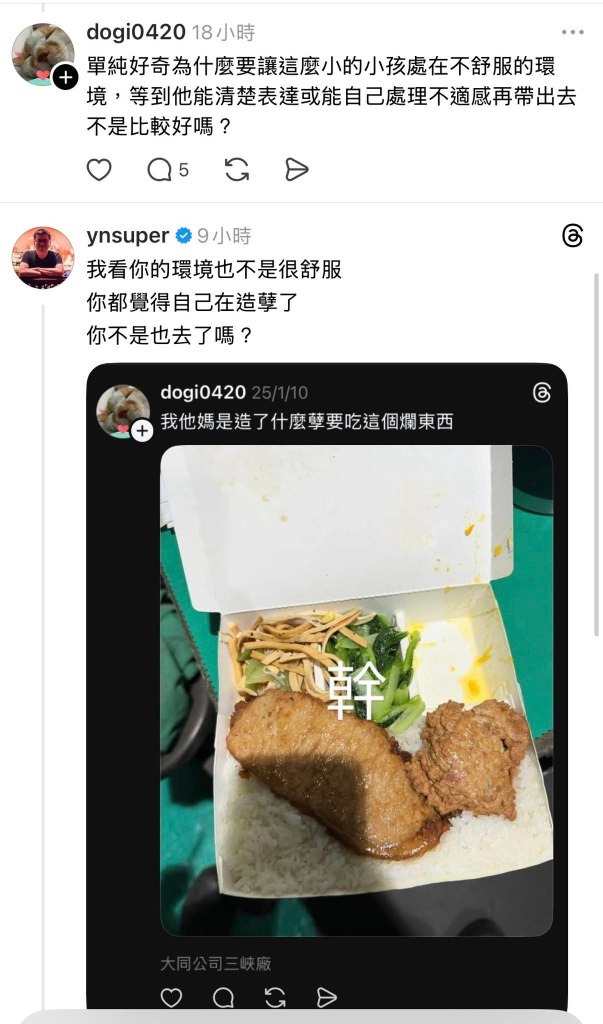Screen dimensions: 603x1024
Task: Share dogi0420's top post
Action: click(x=297, y=170)
